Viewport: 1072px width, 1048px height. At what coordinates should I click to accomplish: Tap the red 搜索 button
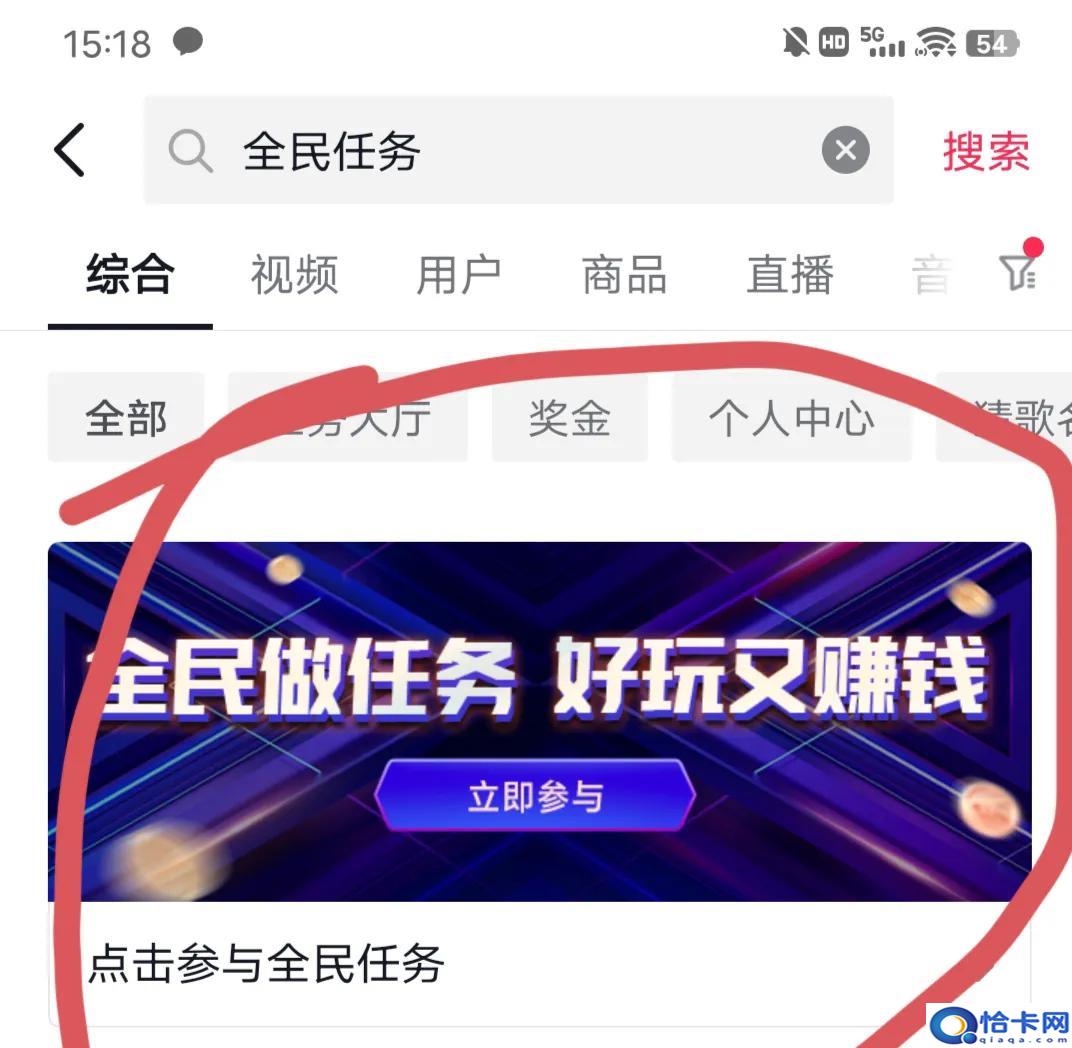pyautogui.click(x=985, y=151)
